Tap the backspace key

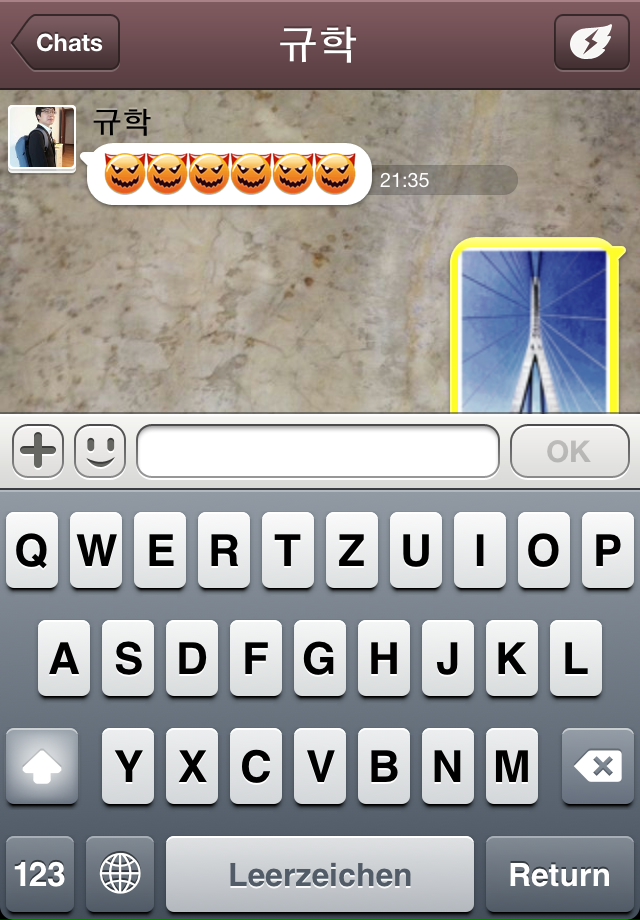coord(597,767)
